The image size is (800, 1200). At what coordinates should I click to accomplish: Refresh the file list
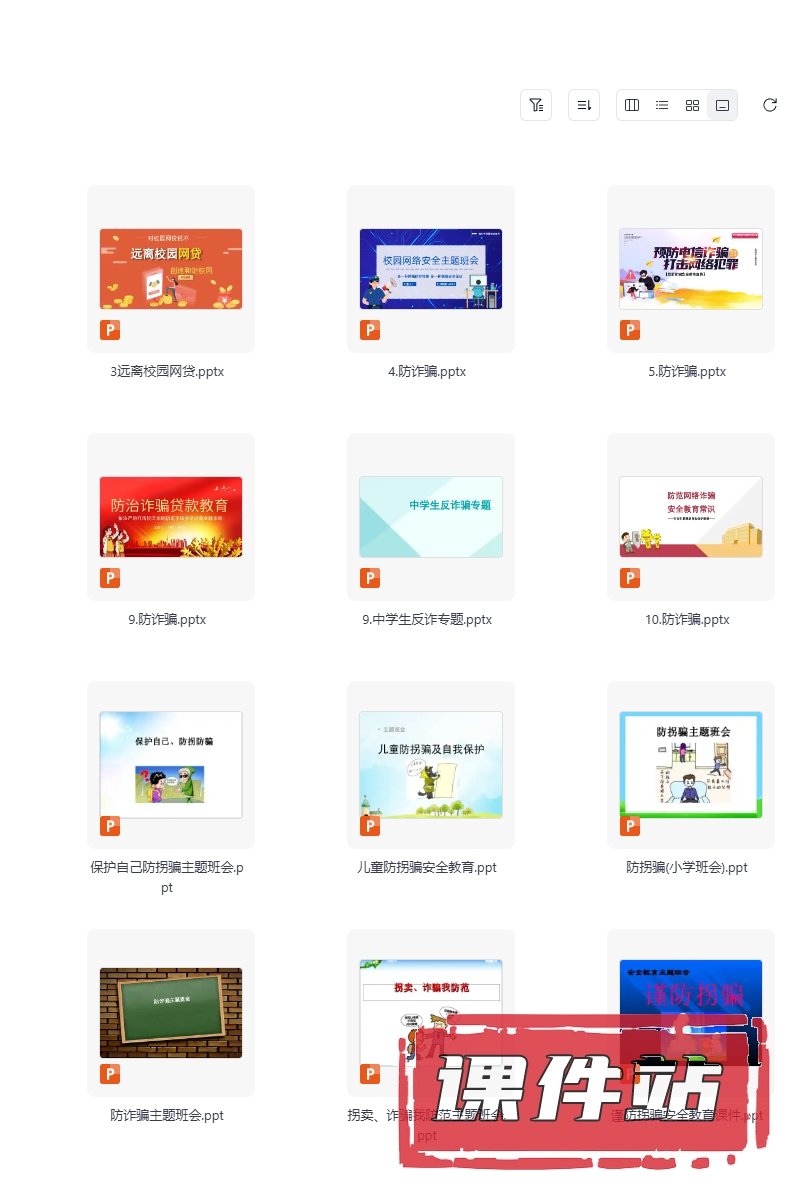(769, 105)
